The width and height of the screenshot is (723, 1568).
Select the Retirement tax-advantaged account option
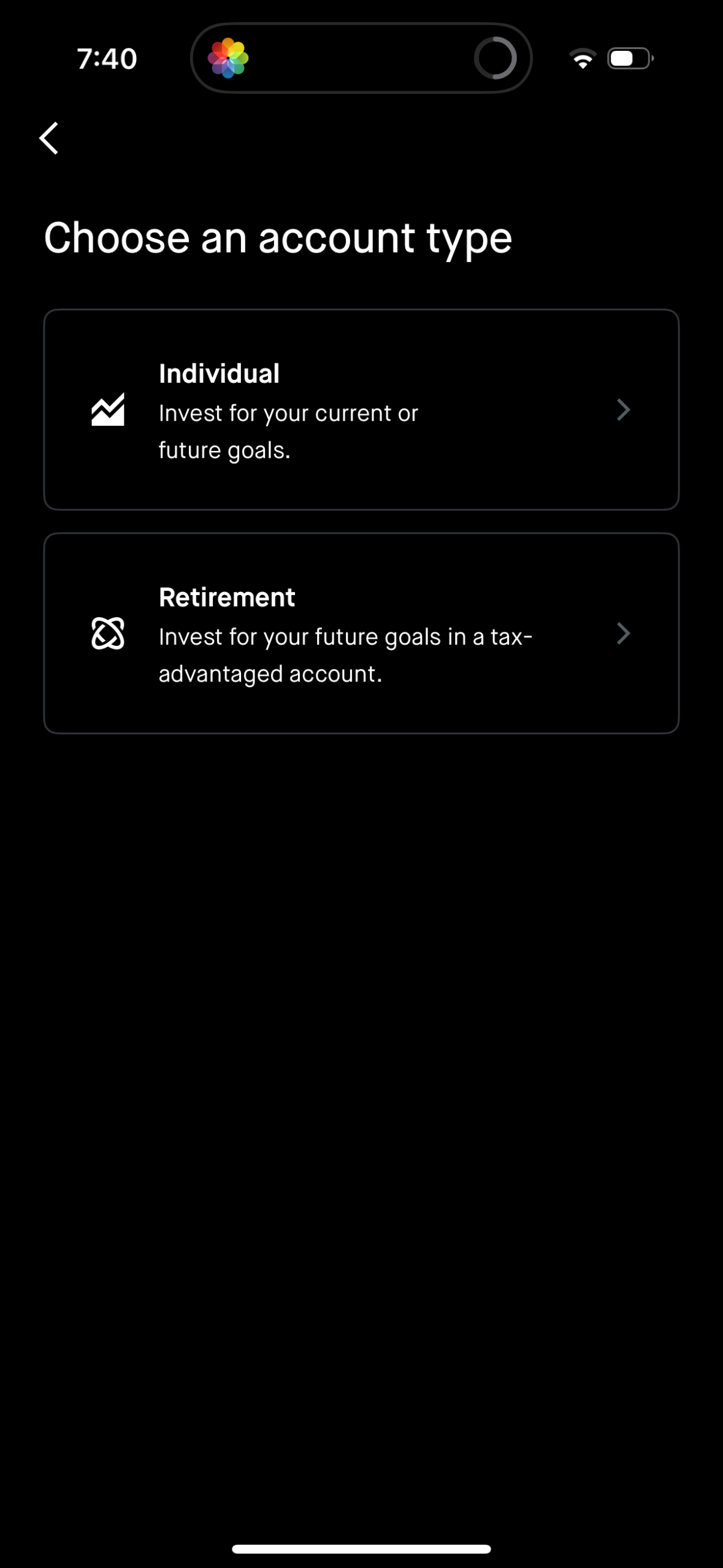click(x=361, y=634)
